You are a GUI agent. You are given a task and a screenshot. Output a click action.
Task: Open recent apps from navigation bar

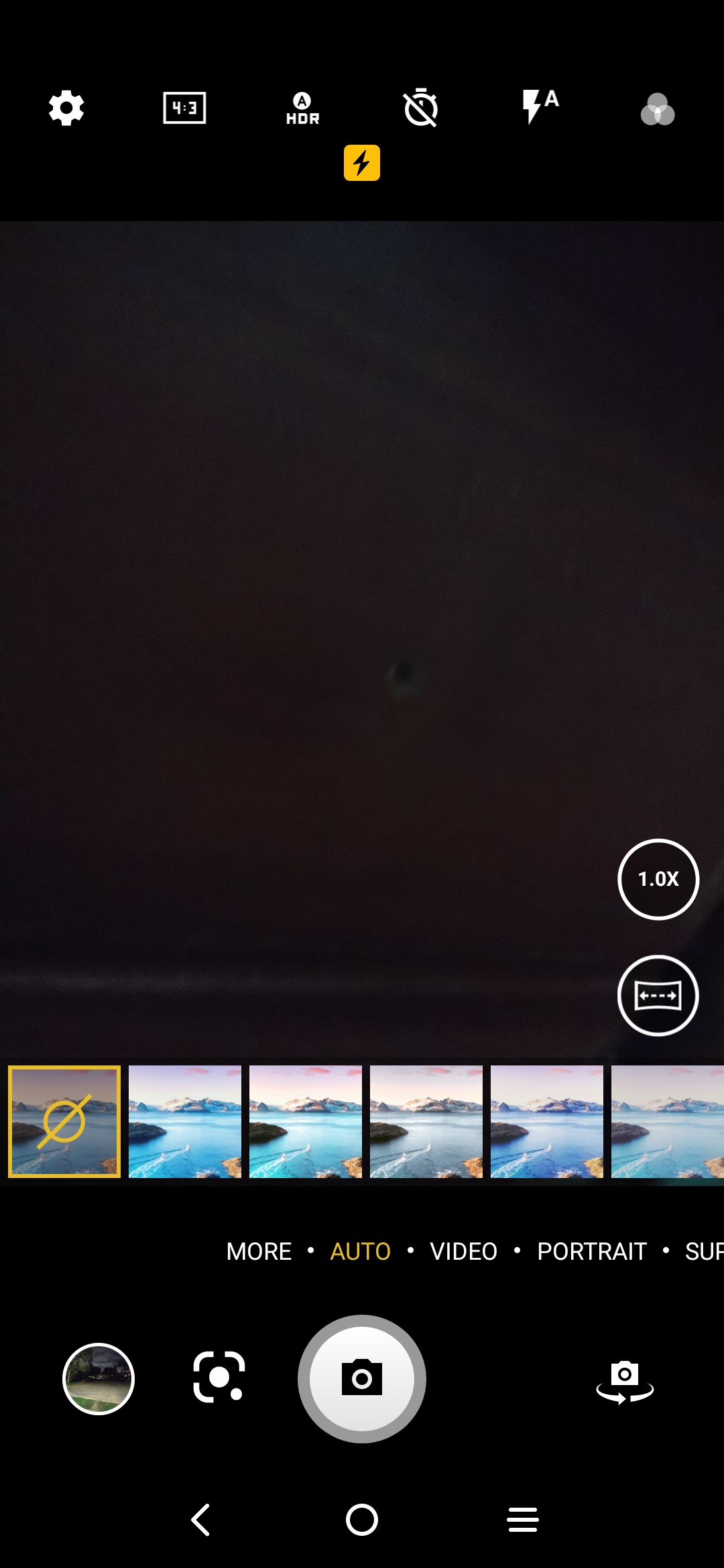point(523,1520)
